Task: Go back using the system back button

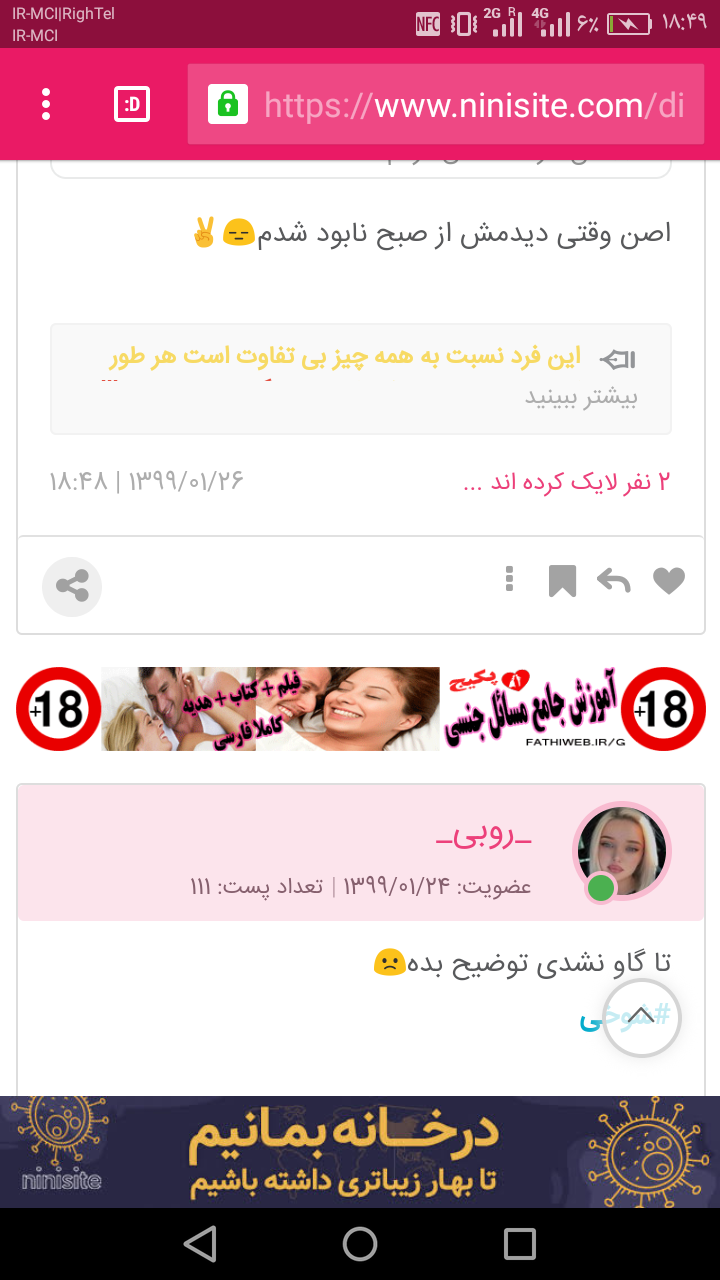Action: tap(200, 1244)
